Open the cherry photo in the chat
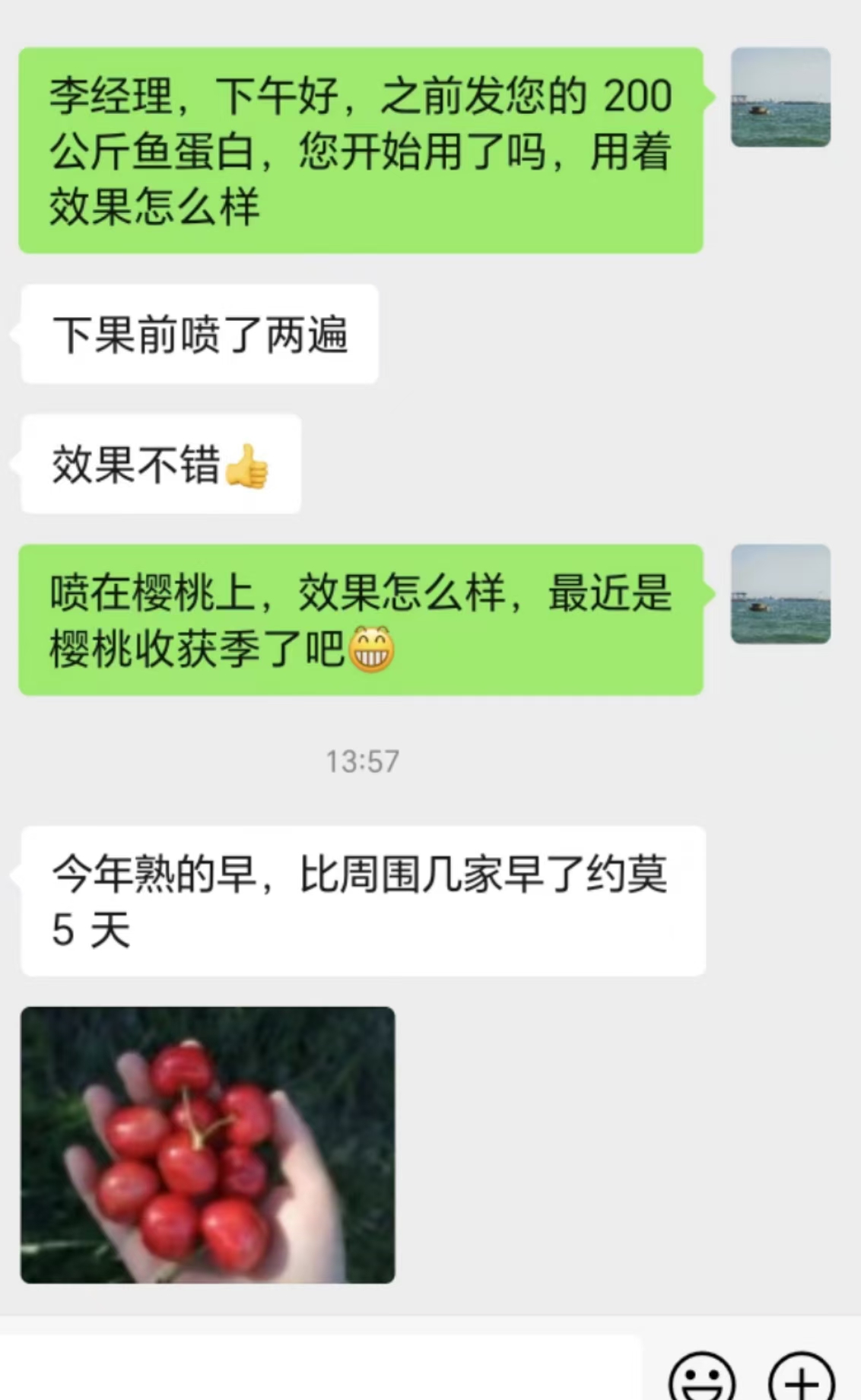 click(x=207, y=1144)
